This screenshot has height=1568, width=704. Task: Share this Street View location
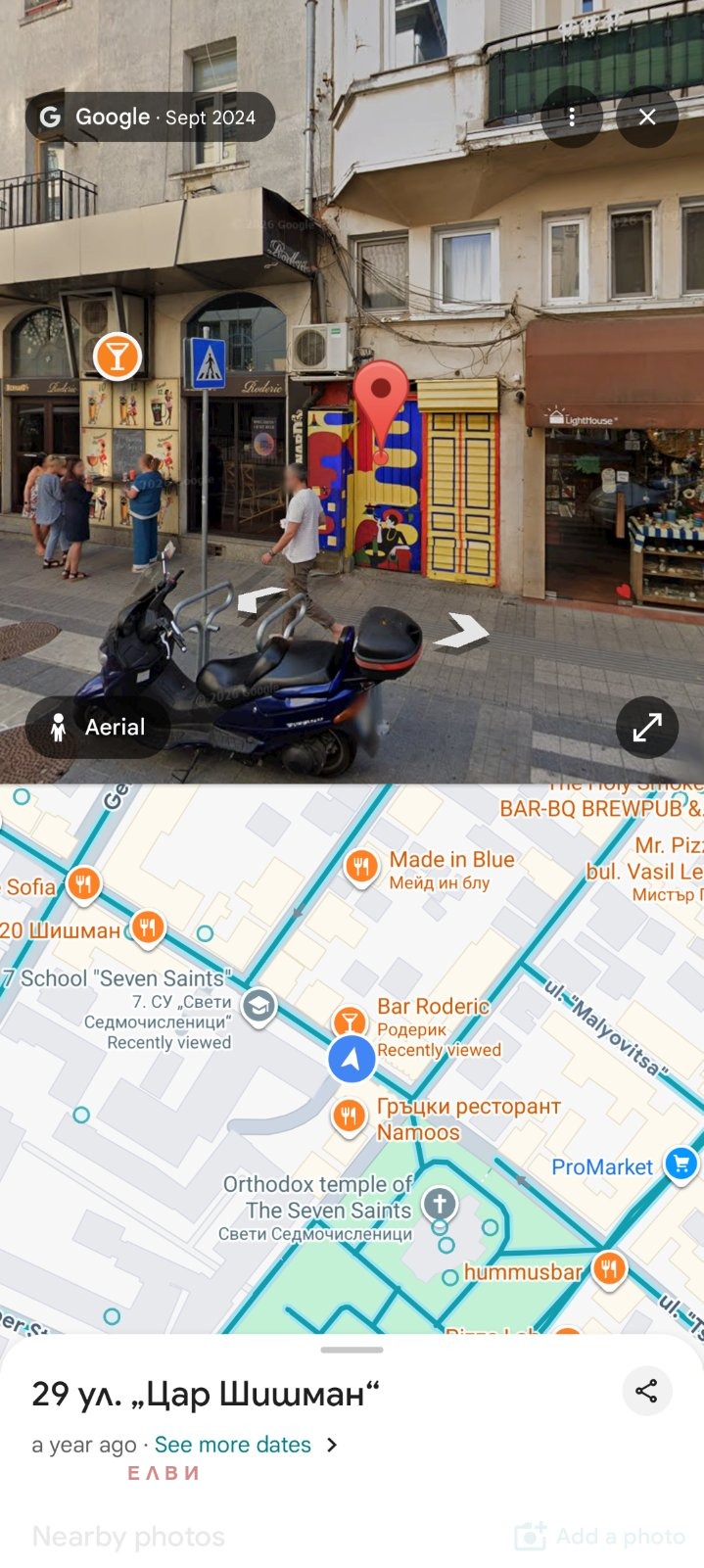[646, 1391]
